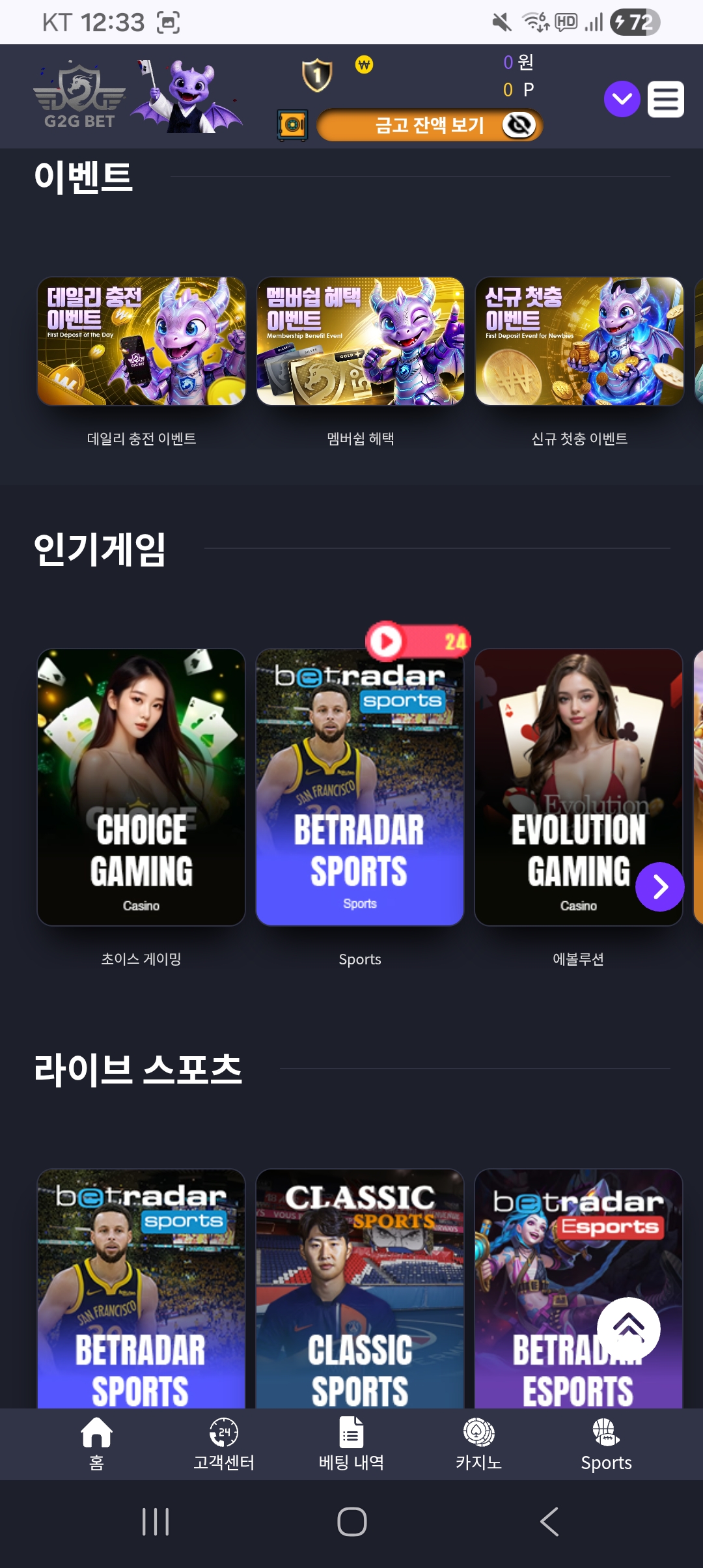The height and width of the screenshot is (1568, 703).
Task: Tap the 금고 잔액 보기 button
Action: pyautogui.click(x=430, y=125)
